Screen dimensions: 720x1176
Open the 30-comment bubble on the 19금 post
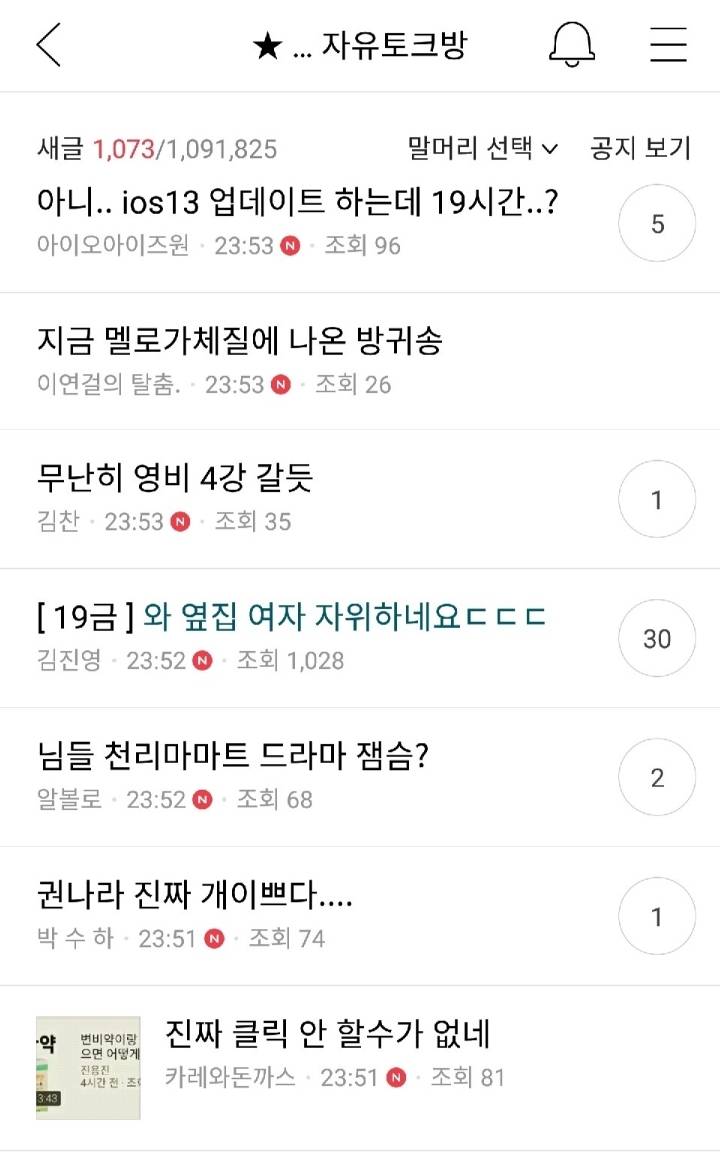click(x=656, y=638)
